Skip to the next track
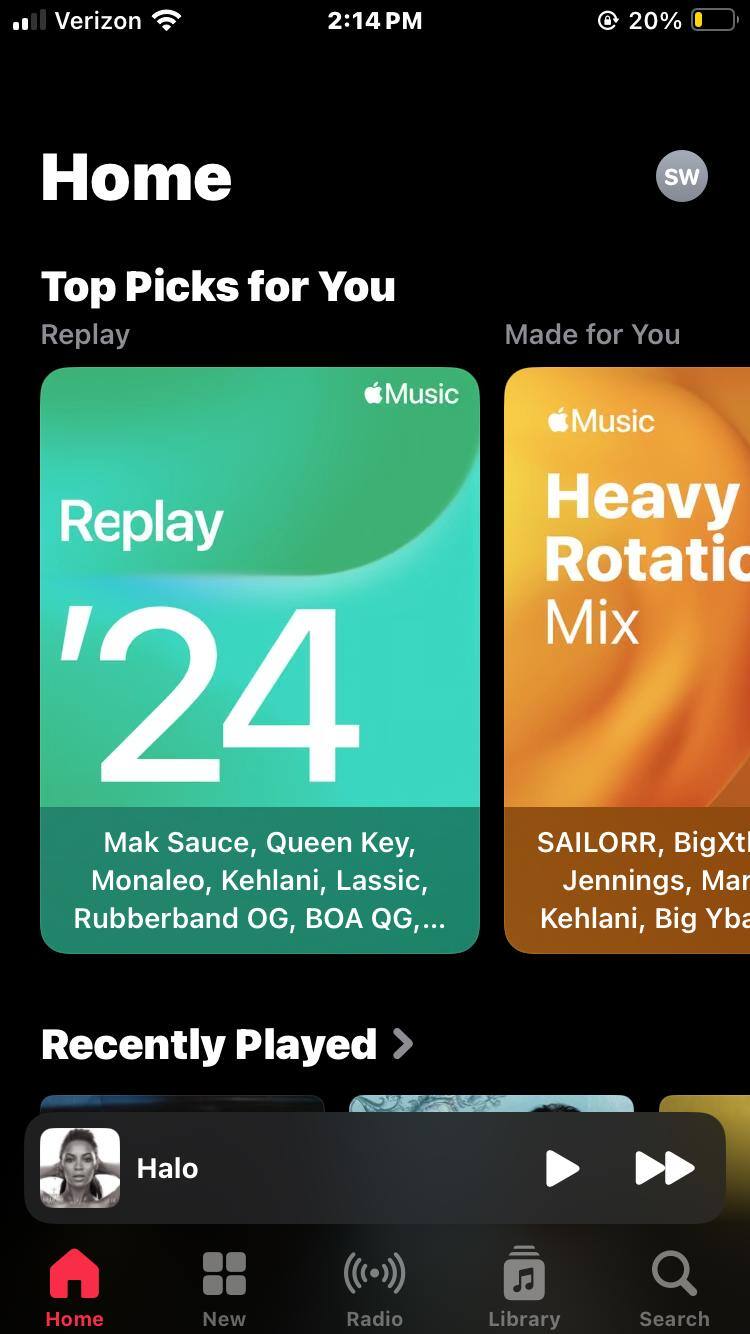This screenshot has width=750, height=1334. [664, 1168]
